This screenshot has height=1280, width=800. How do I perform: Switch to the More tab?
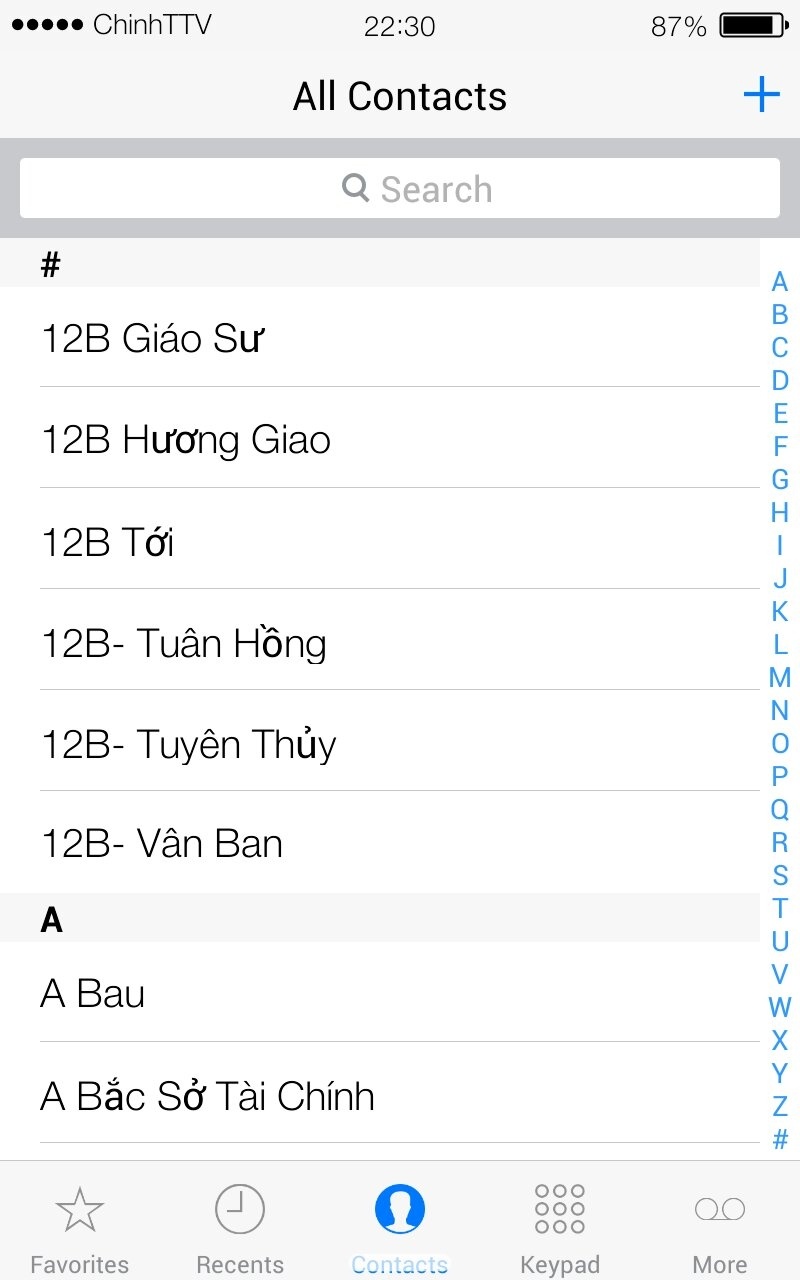(x=720, y=1225)
